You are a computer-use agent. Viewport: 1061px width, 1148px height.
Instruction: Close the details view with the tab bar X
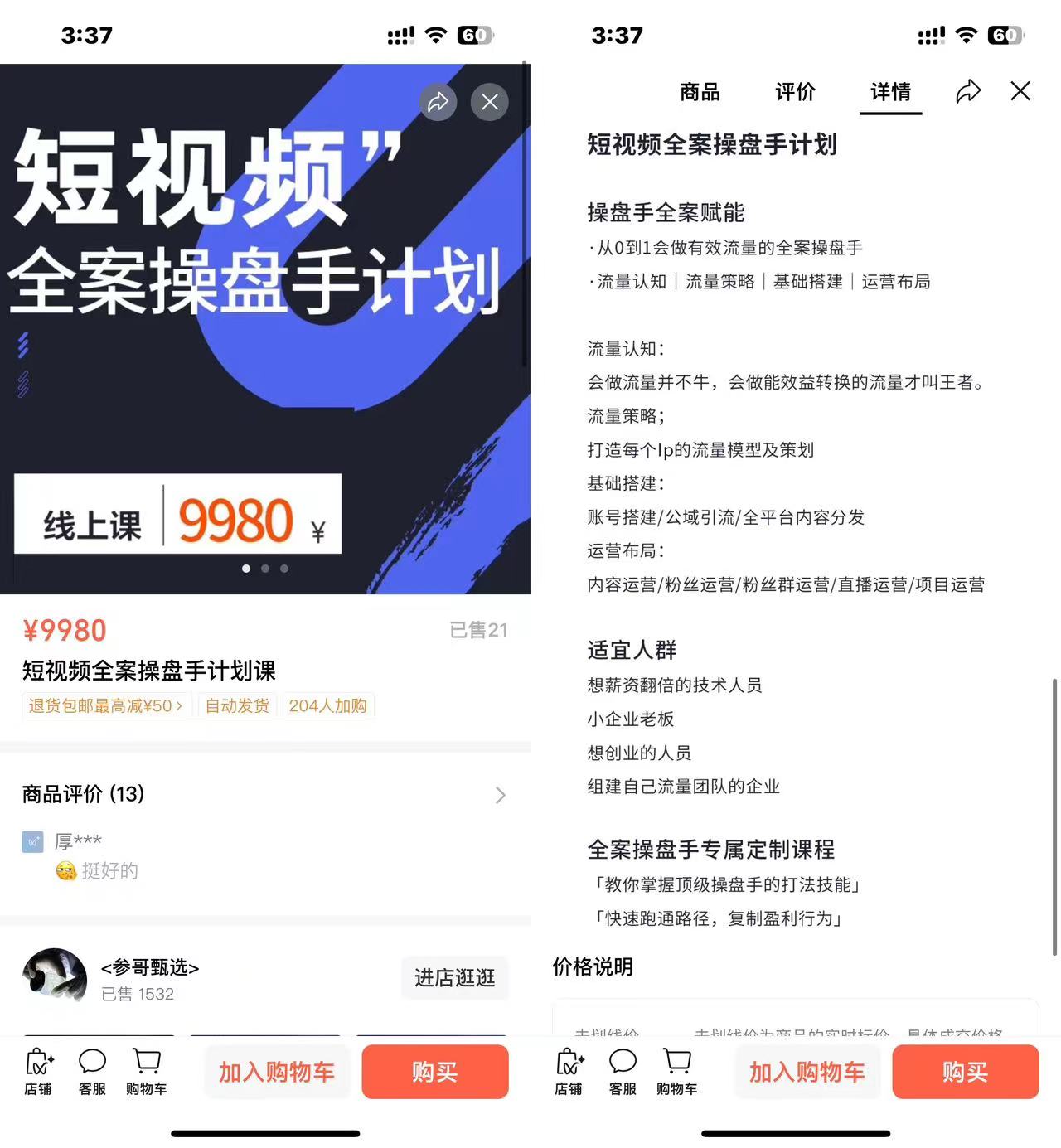(1020, 91)
